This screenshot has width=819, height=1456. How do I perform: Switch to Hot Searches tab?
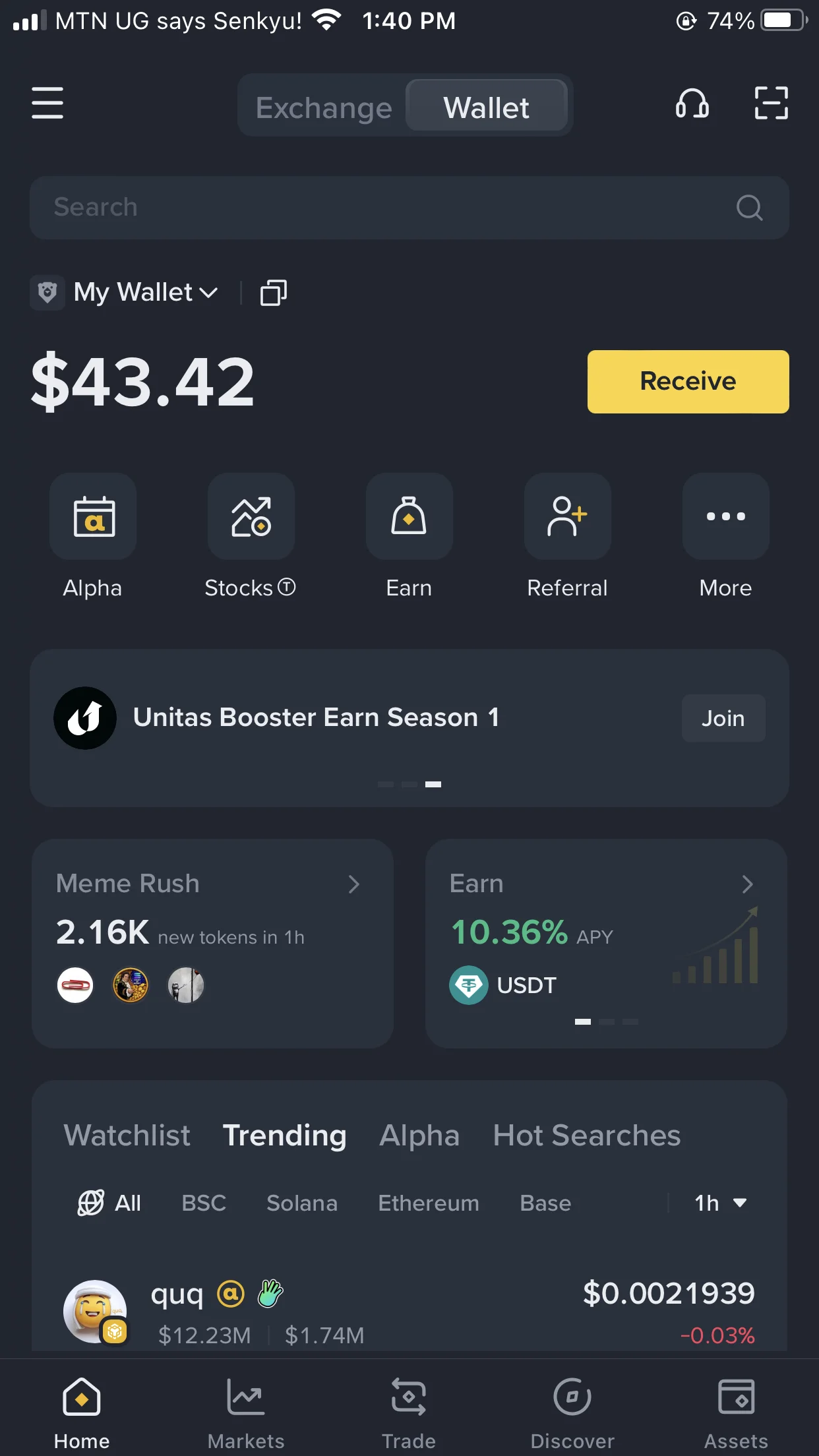(x=586, y=1136)
